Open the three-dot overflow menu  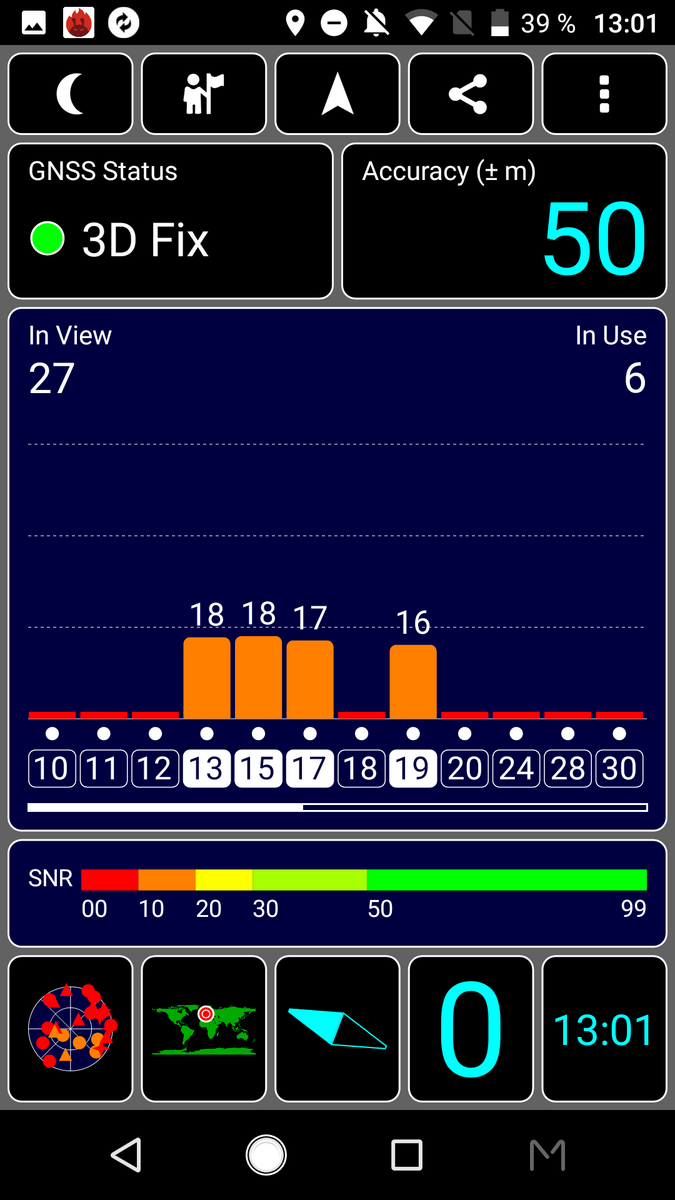(604, 94)
